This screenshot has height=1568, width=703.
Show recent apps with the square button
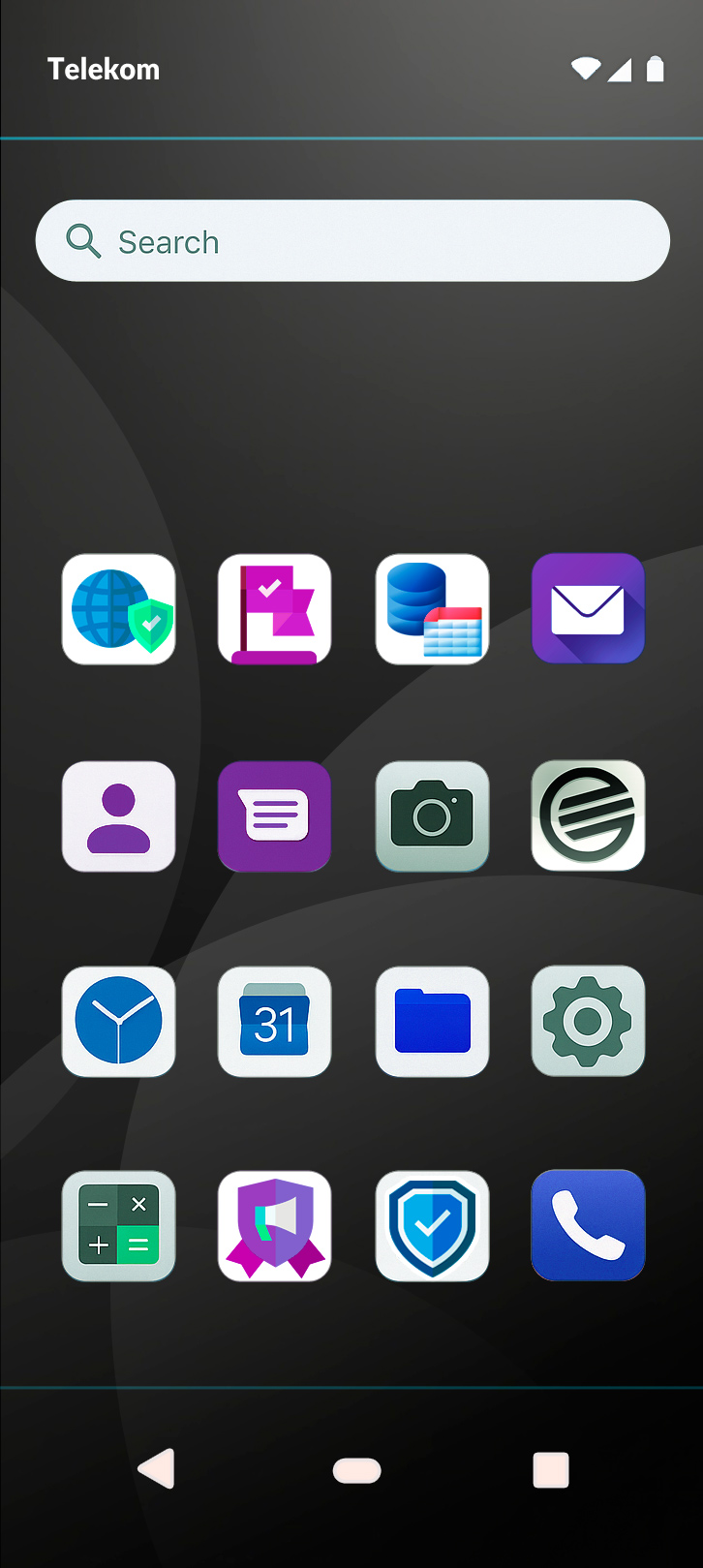click(x=550, y=1469)
